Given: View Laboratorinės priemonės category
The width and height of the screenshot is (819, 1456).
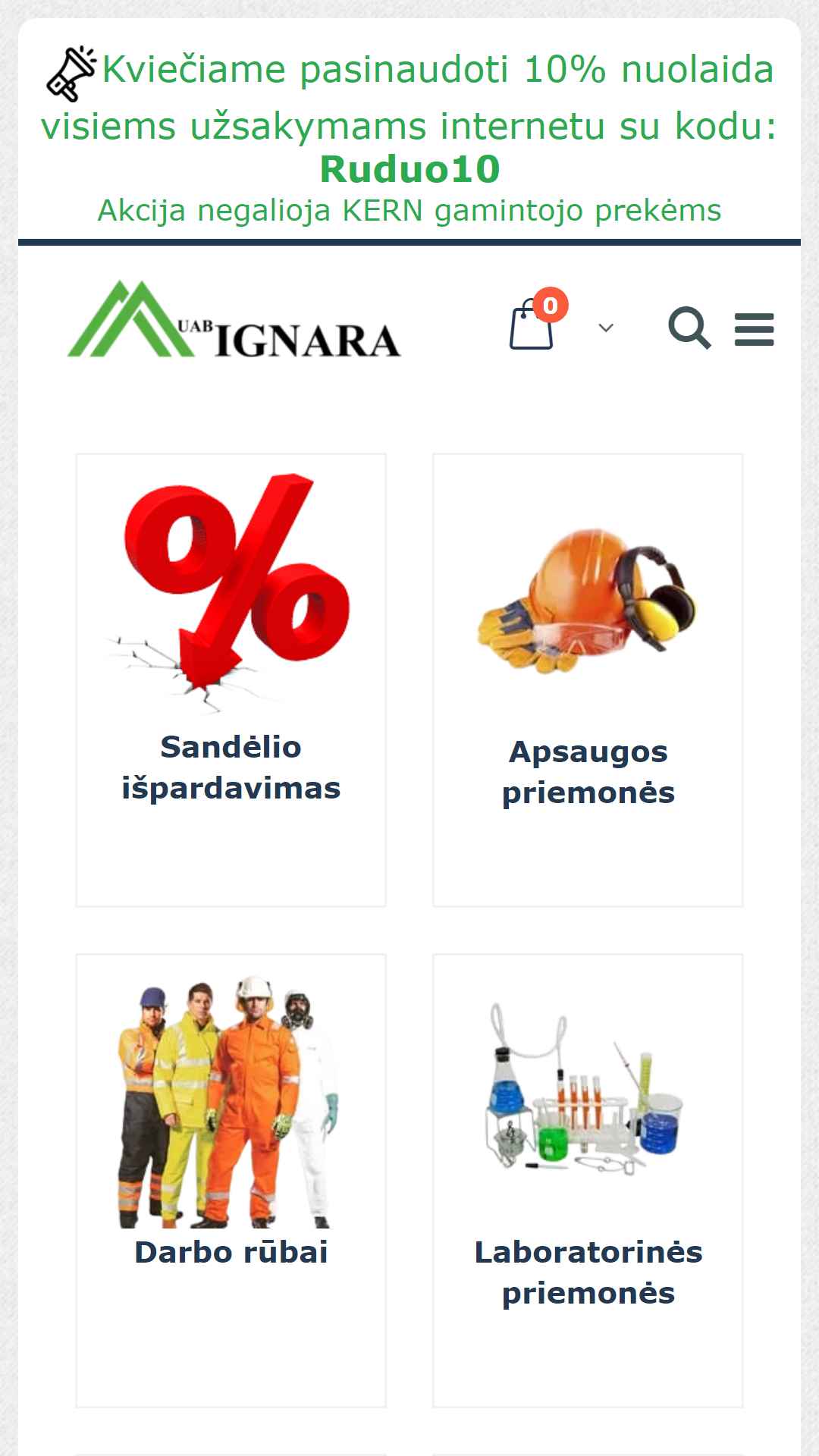Looking at the screenshot, I should (x=588, y=1181).
